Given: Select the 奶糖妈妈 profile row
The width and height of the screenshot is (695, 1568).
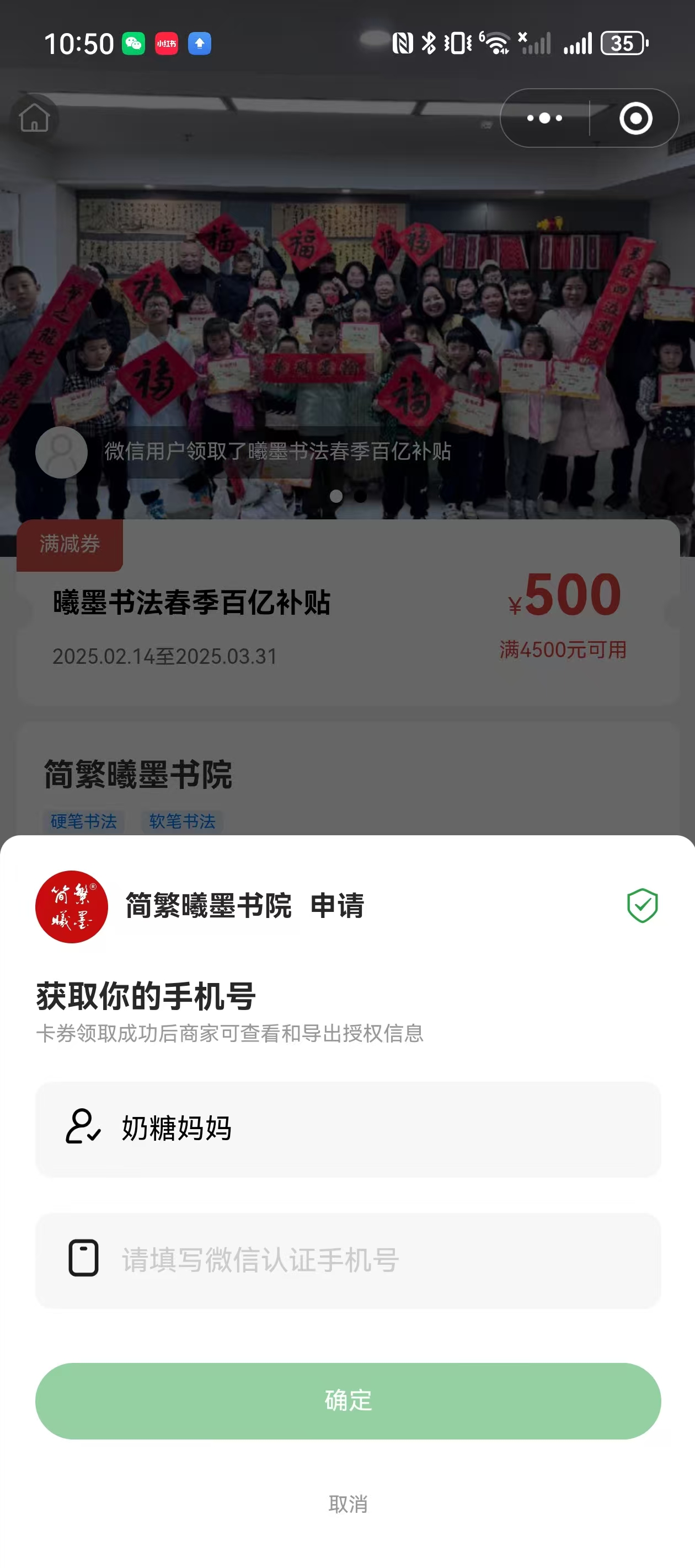Looking at the screenshot, I should coord(347,1129).
